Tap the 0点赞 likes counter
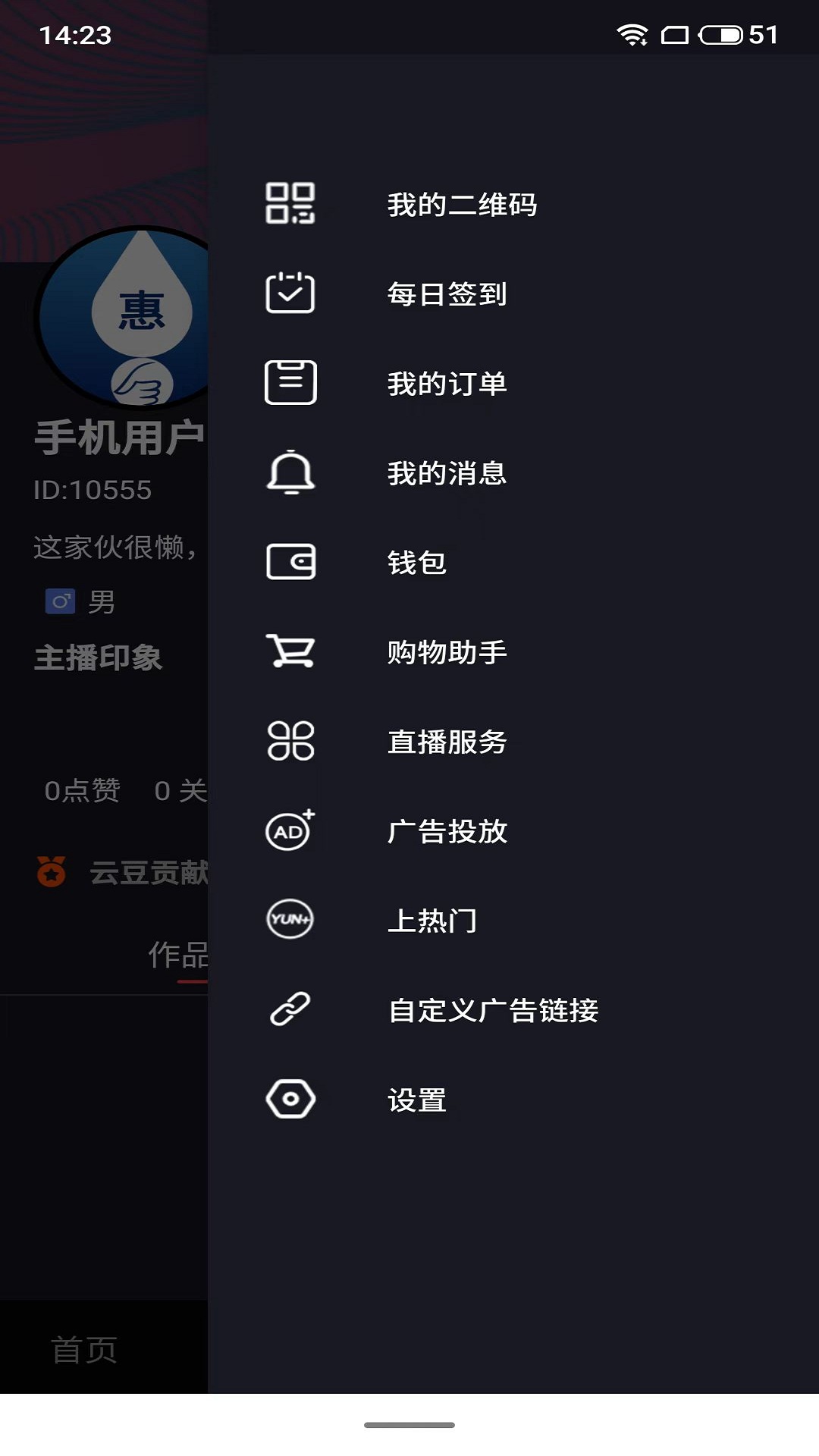 (83, 792)
